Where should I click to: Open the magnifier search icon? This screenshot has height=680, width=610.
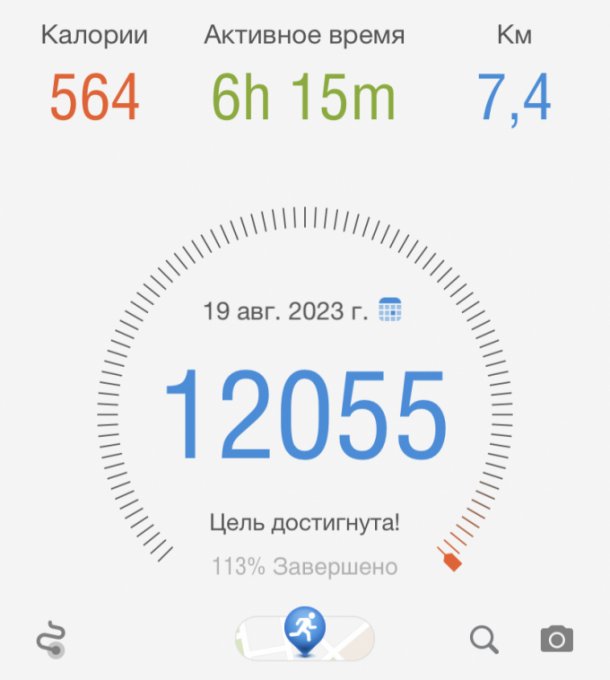point(484,638)
